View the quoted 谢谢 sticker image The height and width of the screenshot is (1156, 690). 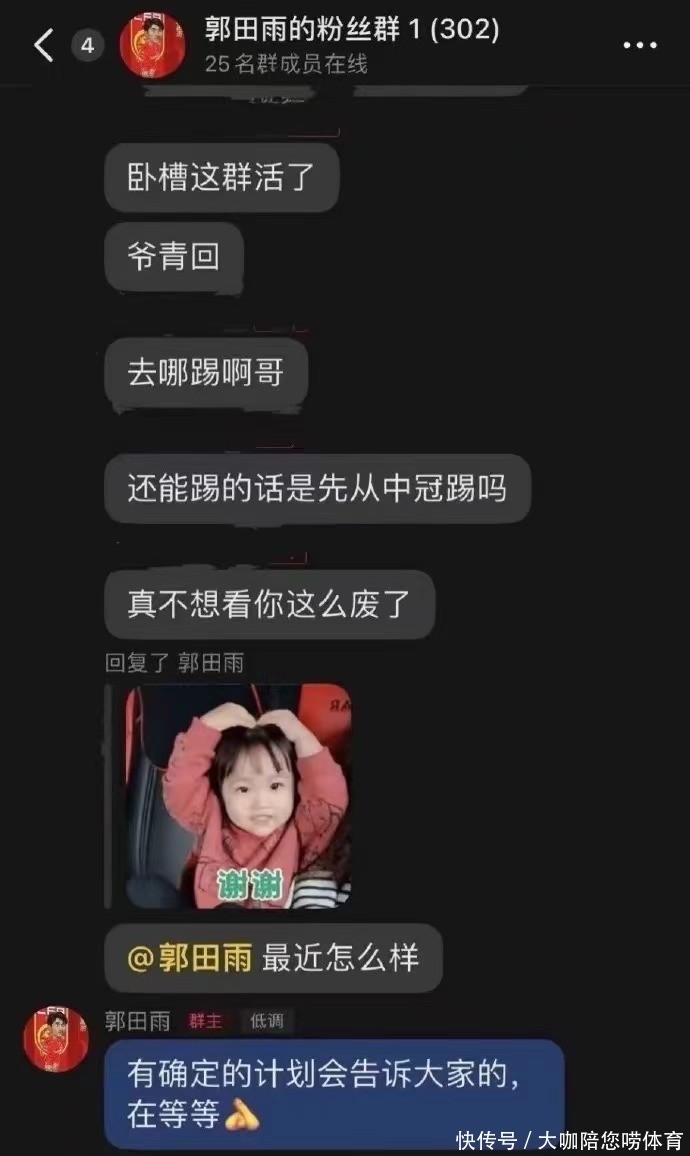coord(238,796)
